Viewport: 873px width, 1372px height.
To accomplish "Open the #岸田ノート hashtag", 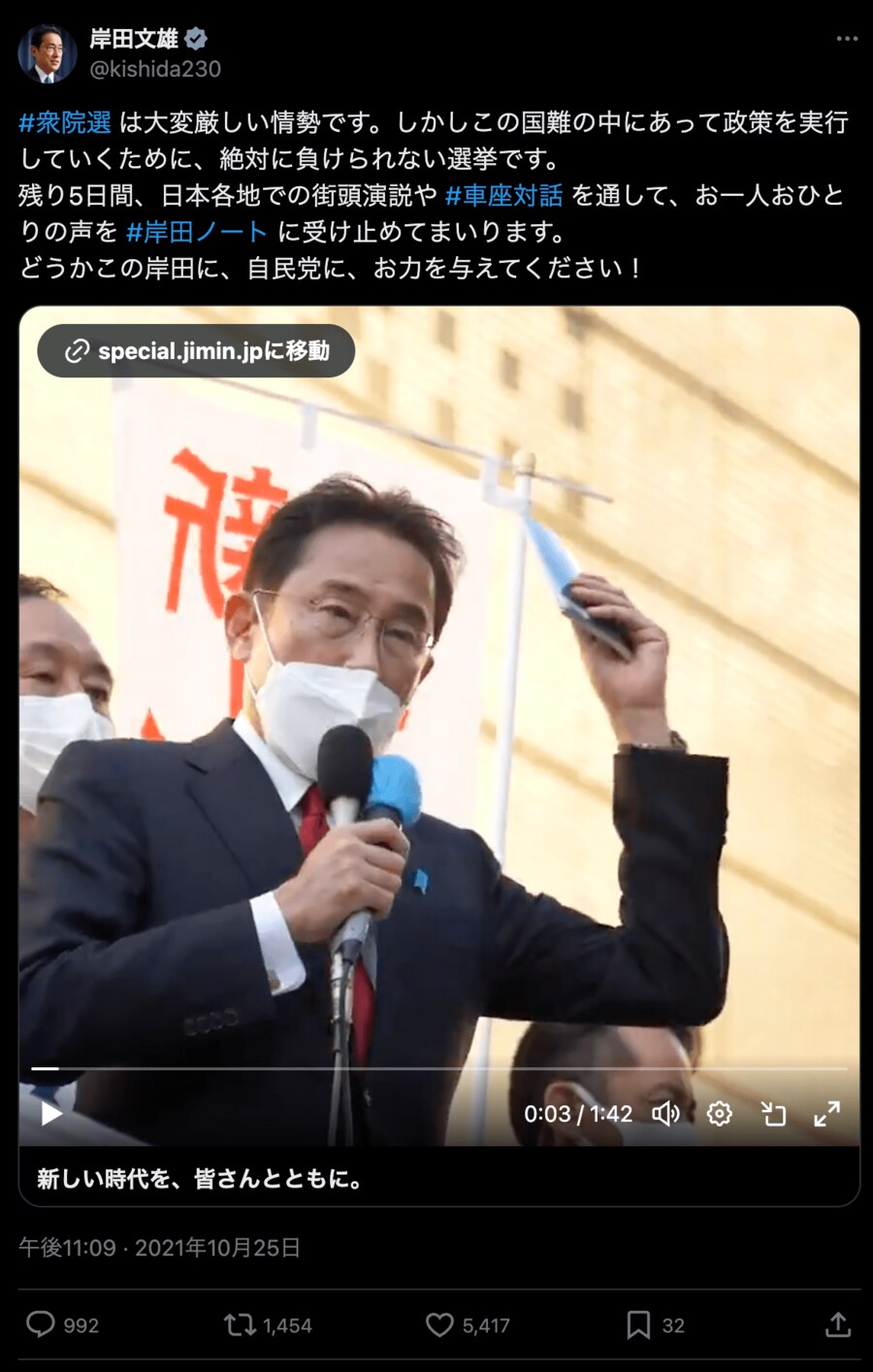I will point(196,232).
